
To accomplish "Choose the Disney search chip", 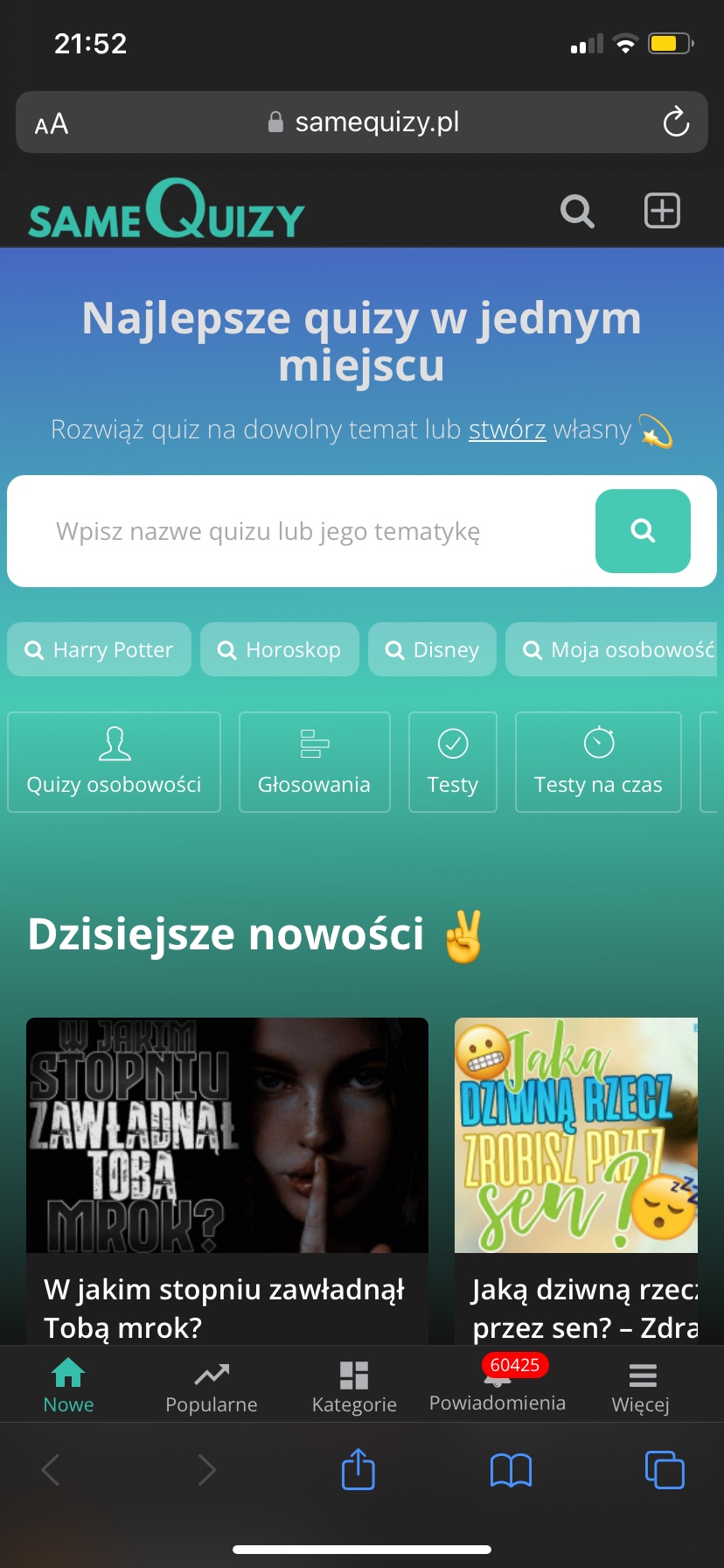I will (432, 649).
